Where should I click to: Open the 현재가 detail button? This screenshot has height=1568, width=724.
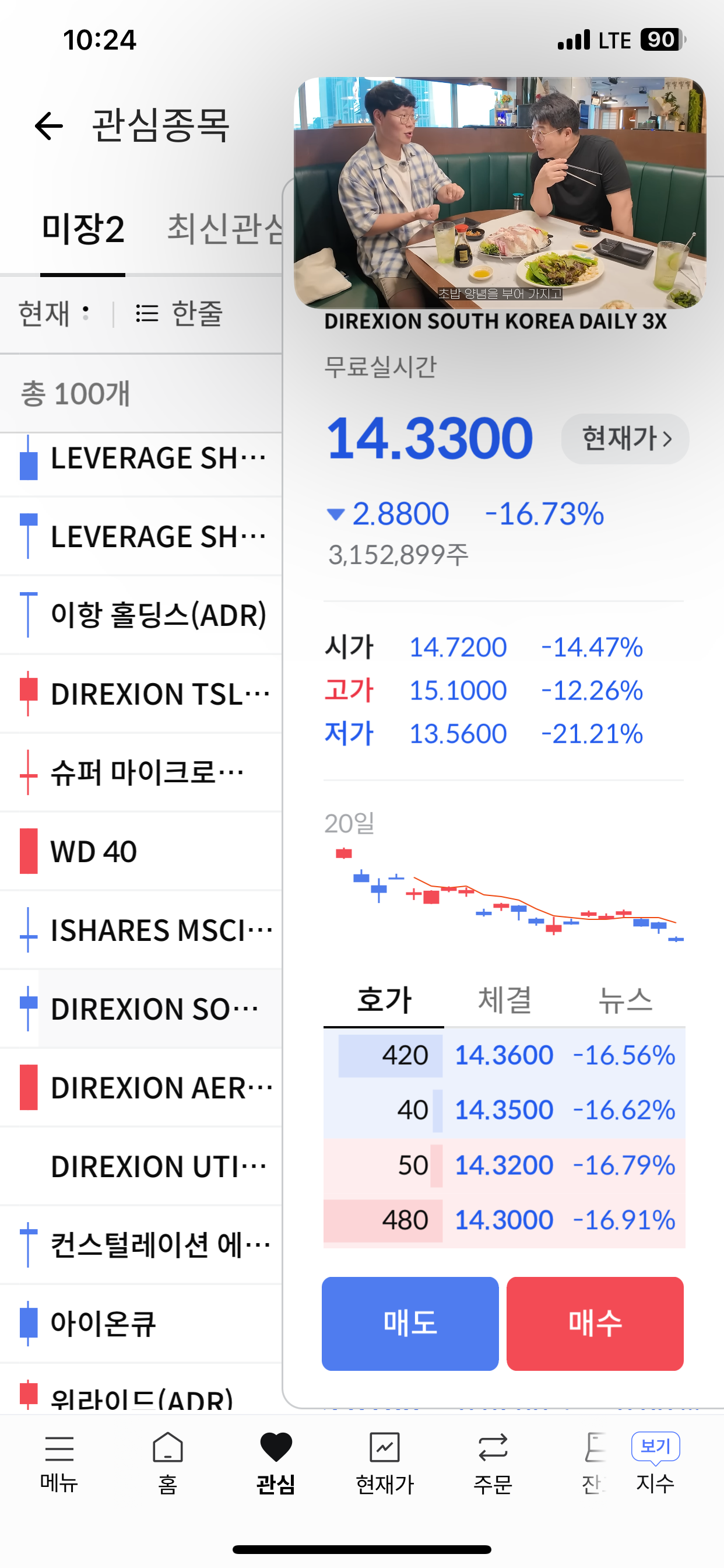coord(625,439)
